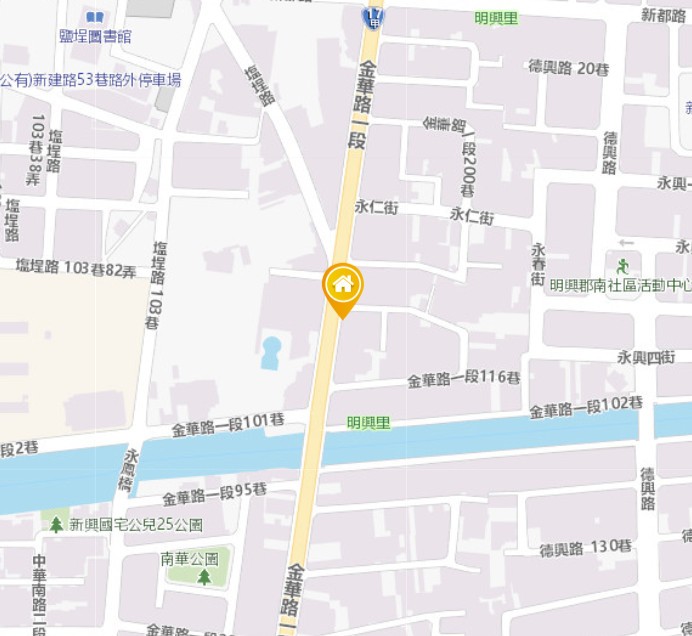Open the 南華公園 park map point
692x636 pixels.
tap(205, 576)
